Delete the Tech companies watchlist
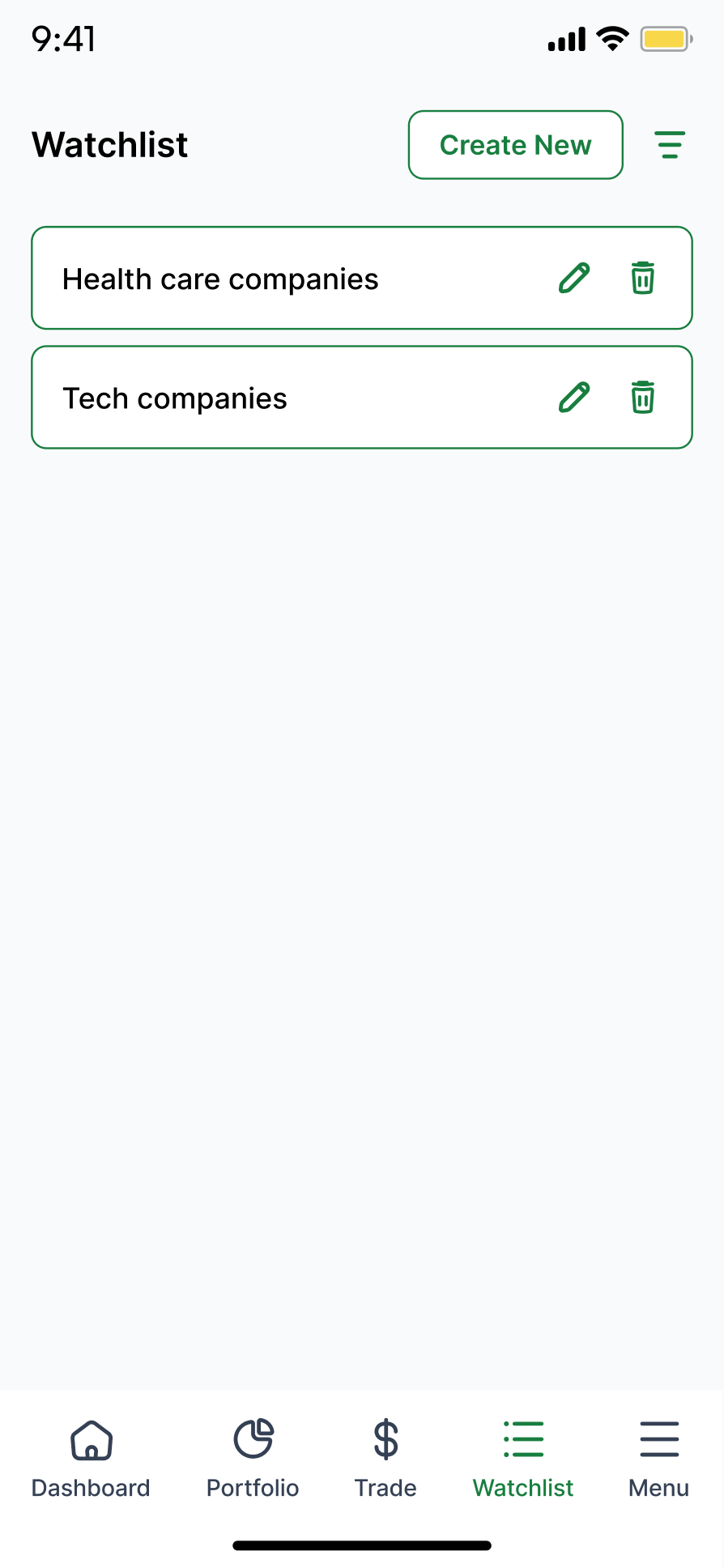 tap(642, 397)
